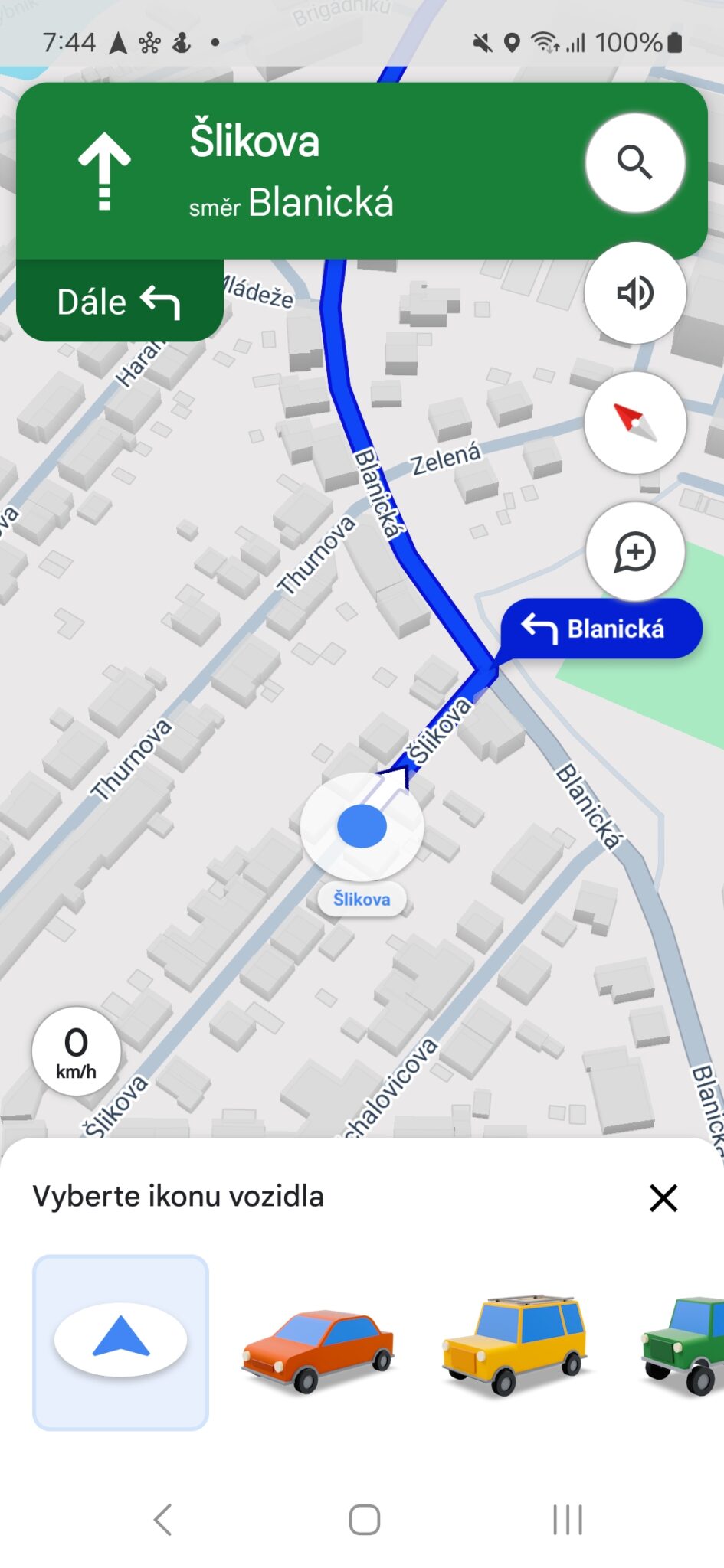The image size is (724, 1568).
Task: Tap the straight-ahead arrow in the green banner
Action: (103, 170)
